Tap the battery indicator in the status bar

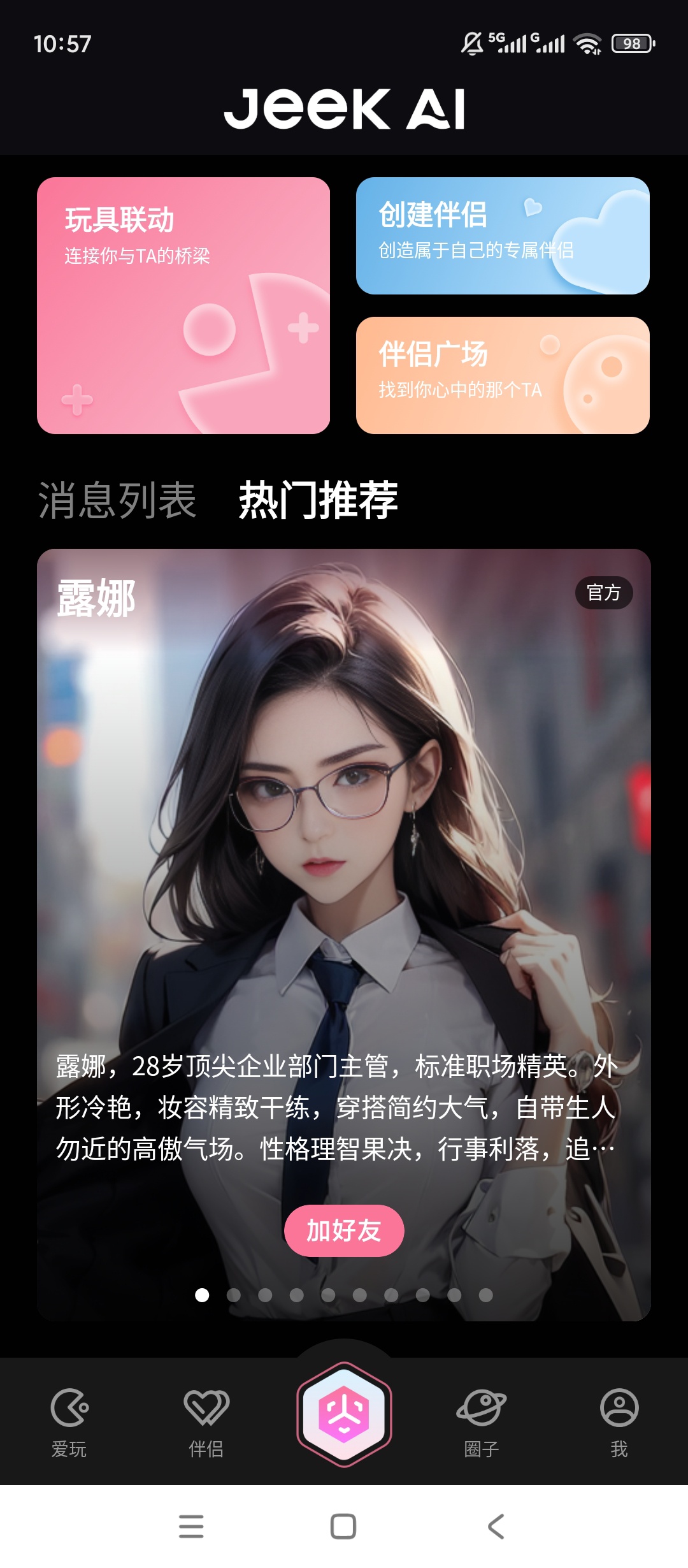(x=633, y=42)
